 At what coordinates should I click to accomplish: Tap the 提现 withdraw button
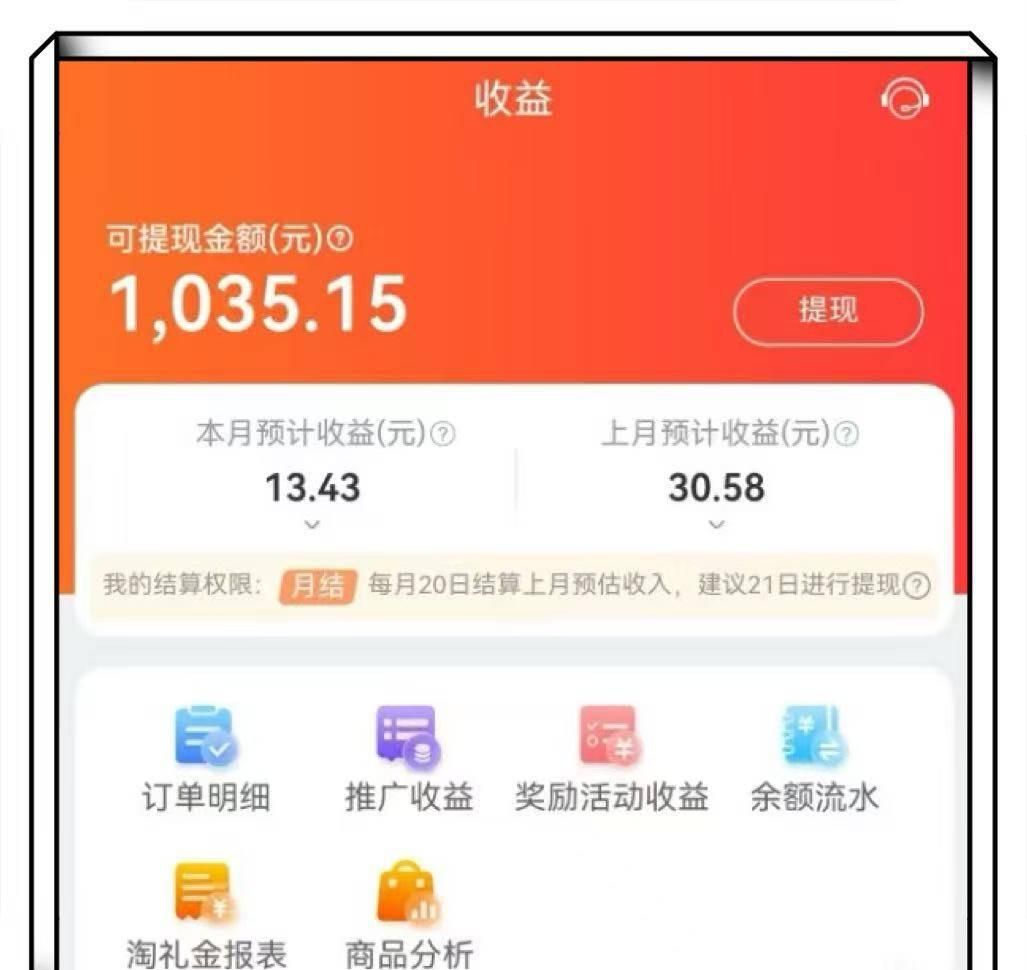coord(828,312)
